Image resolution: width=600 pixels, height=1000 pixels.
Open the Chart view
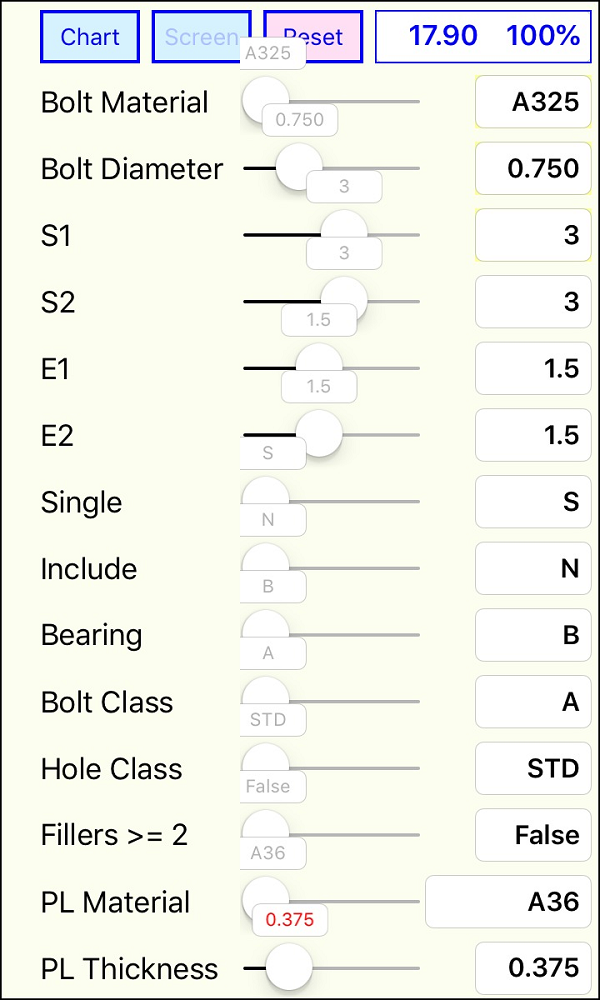(90, 36)
